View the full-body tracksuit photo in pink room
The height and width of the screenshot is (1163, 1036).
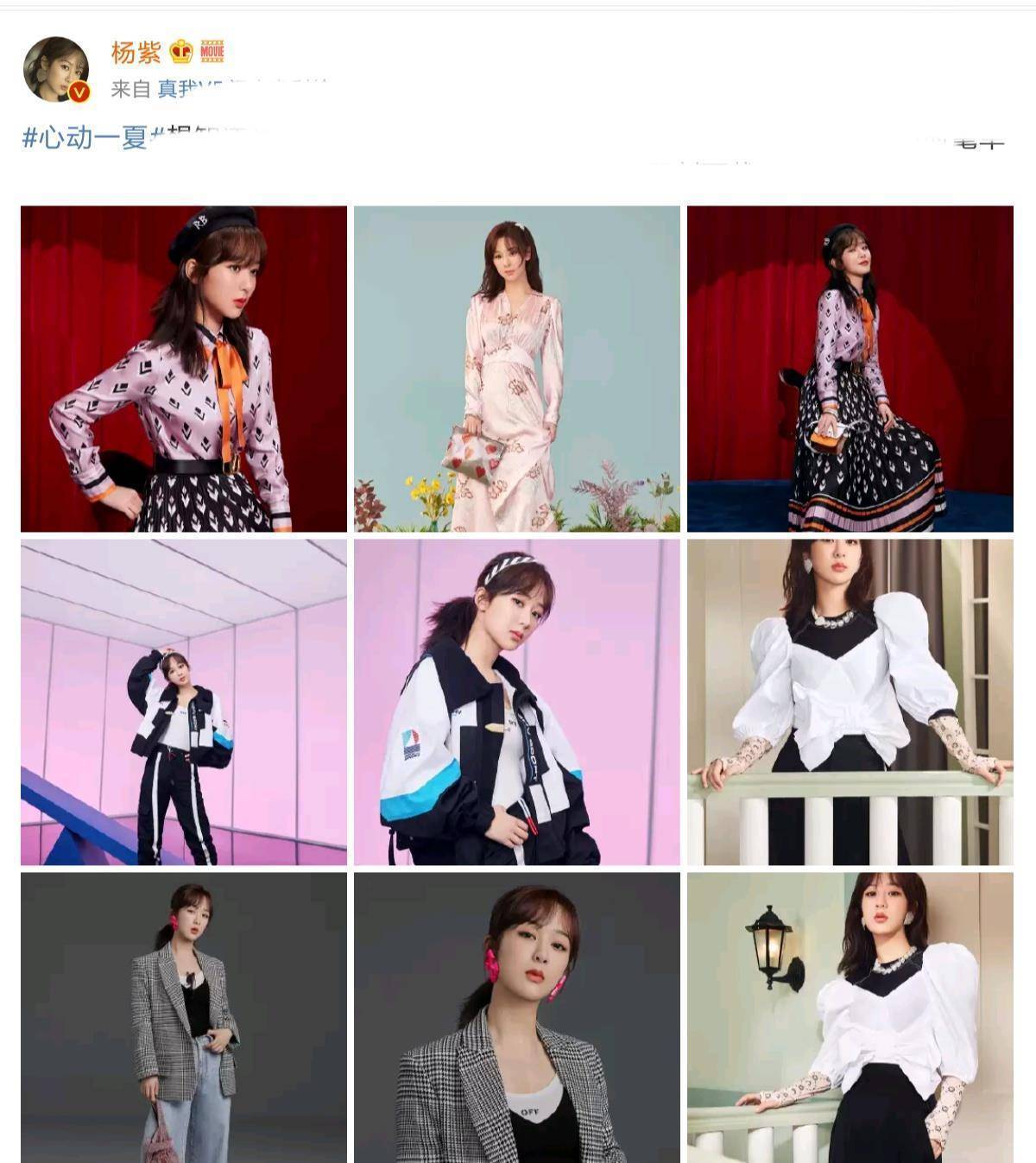click(x=184, y=702)
